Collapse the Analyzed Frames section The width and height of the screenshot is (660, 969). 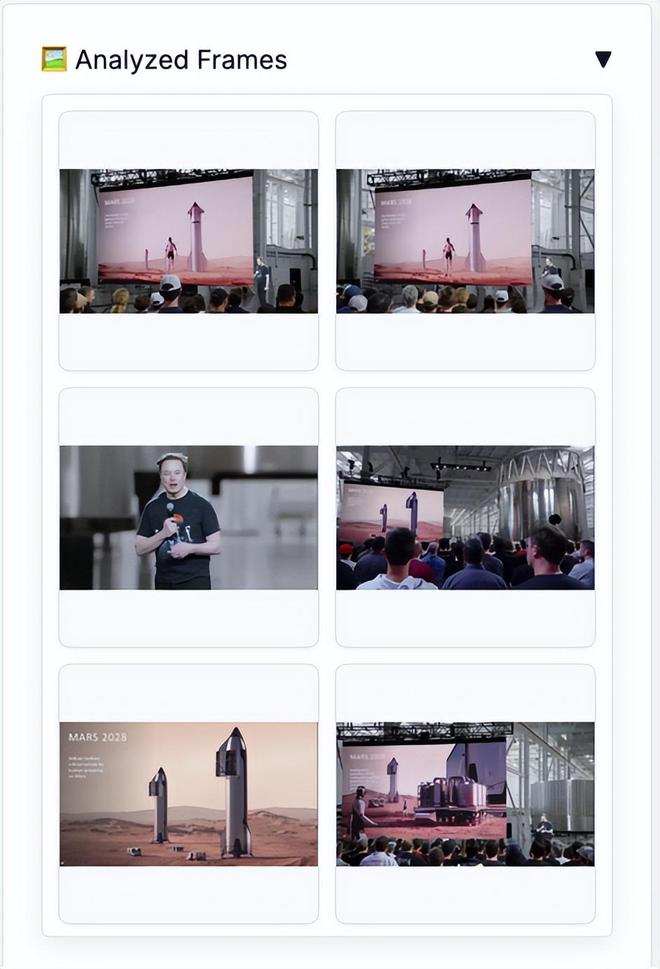pyautogui.click(x=602, y=59)
